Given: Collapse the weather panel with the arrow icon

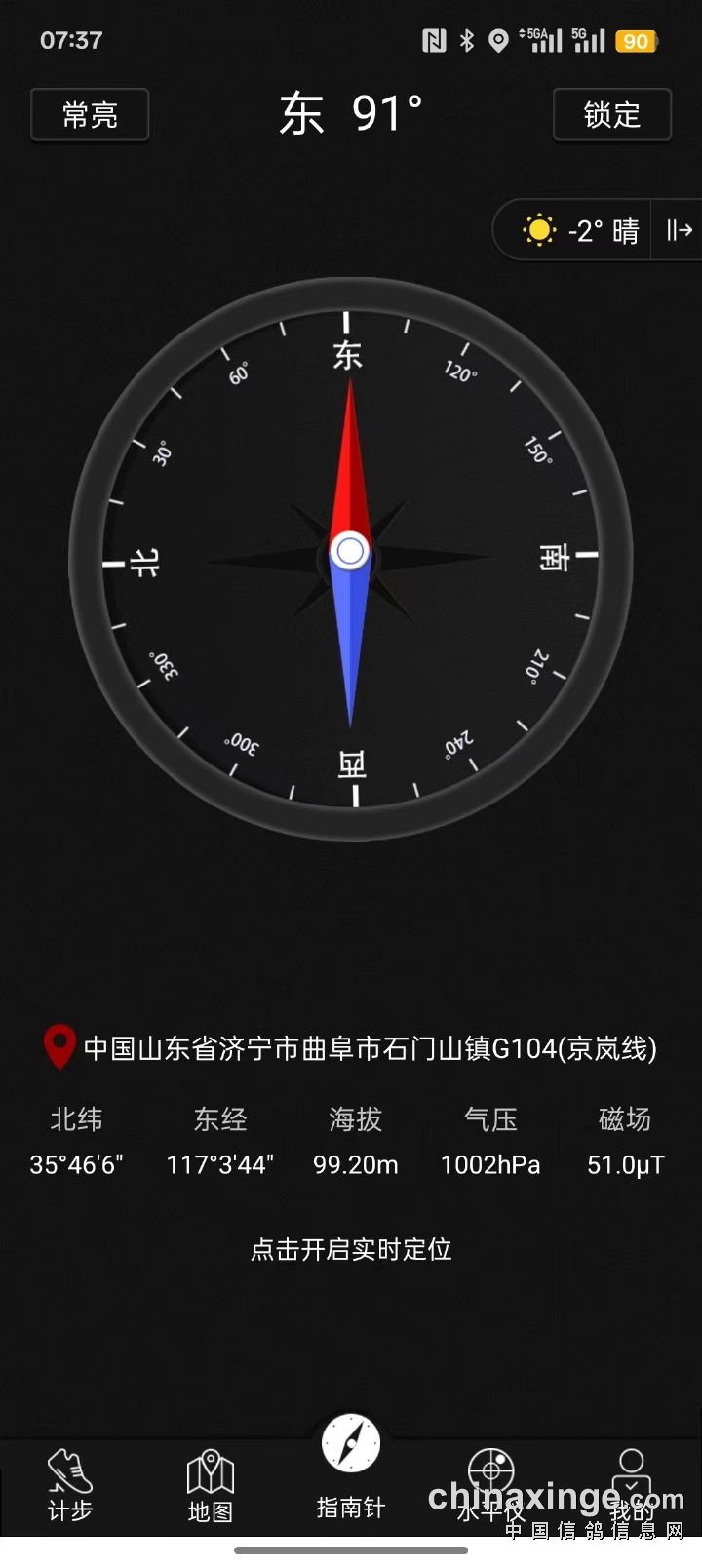Looking at the screenshot, I should (x=679, y=231).
